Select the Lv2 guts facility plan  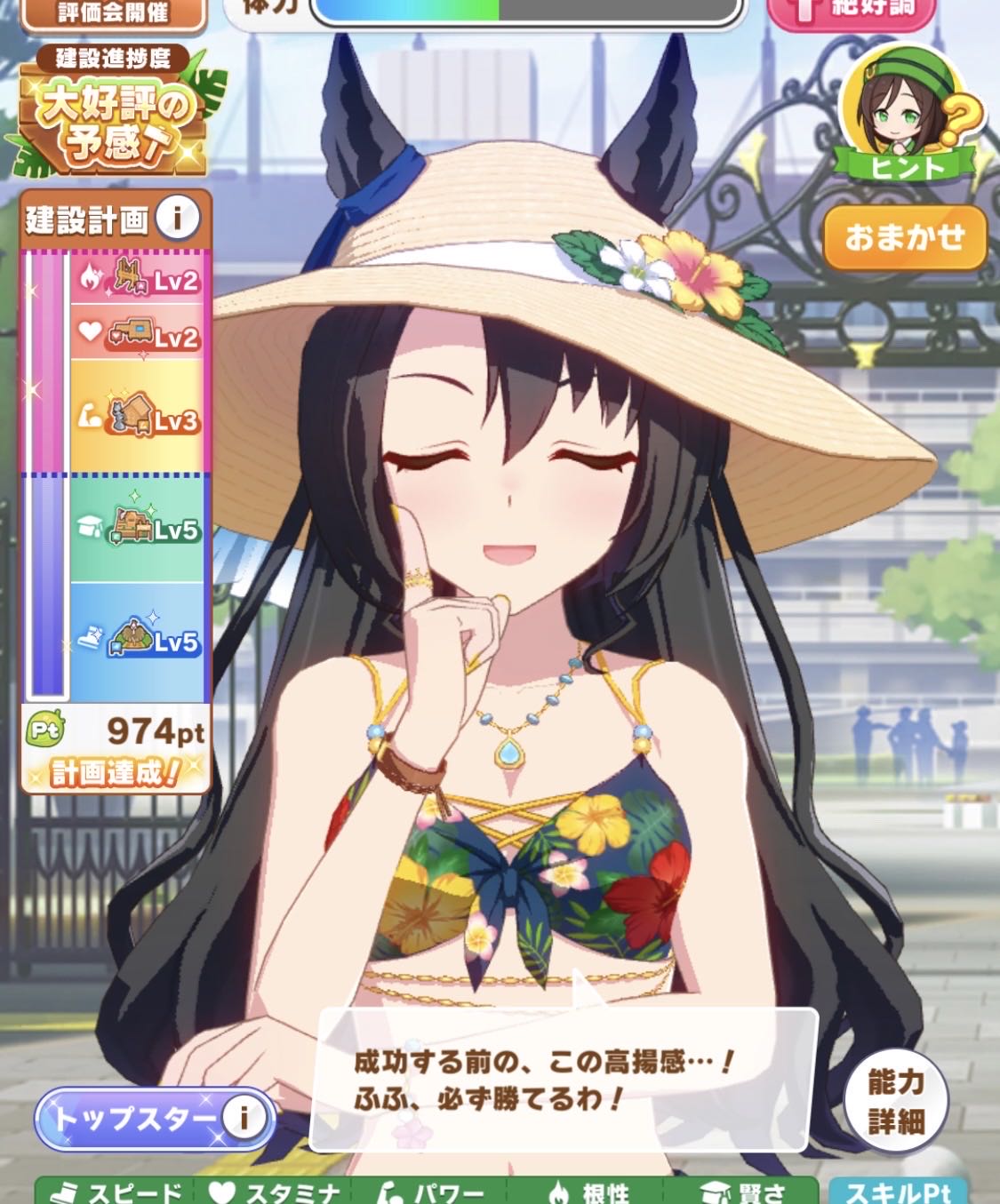(x=137, y=278)
